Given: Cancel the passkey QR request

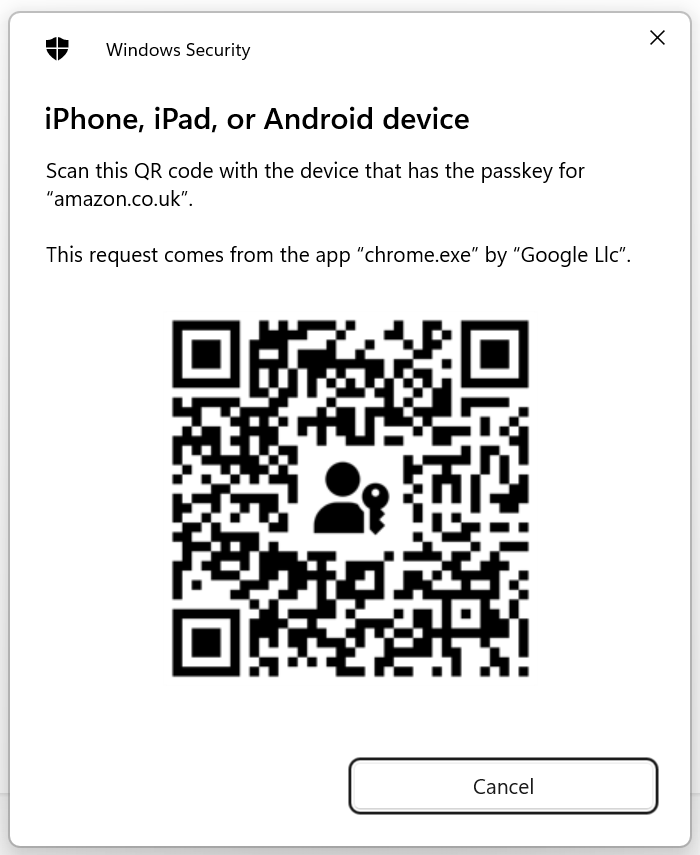Looking at the screenshot, I should pyautogui.click(x=503, y=786).
